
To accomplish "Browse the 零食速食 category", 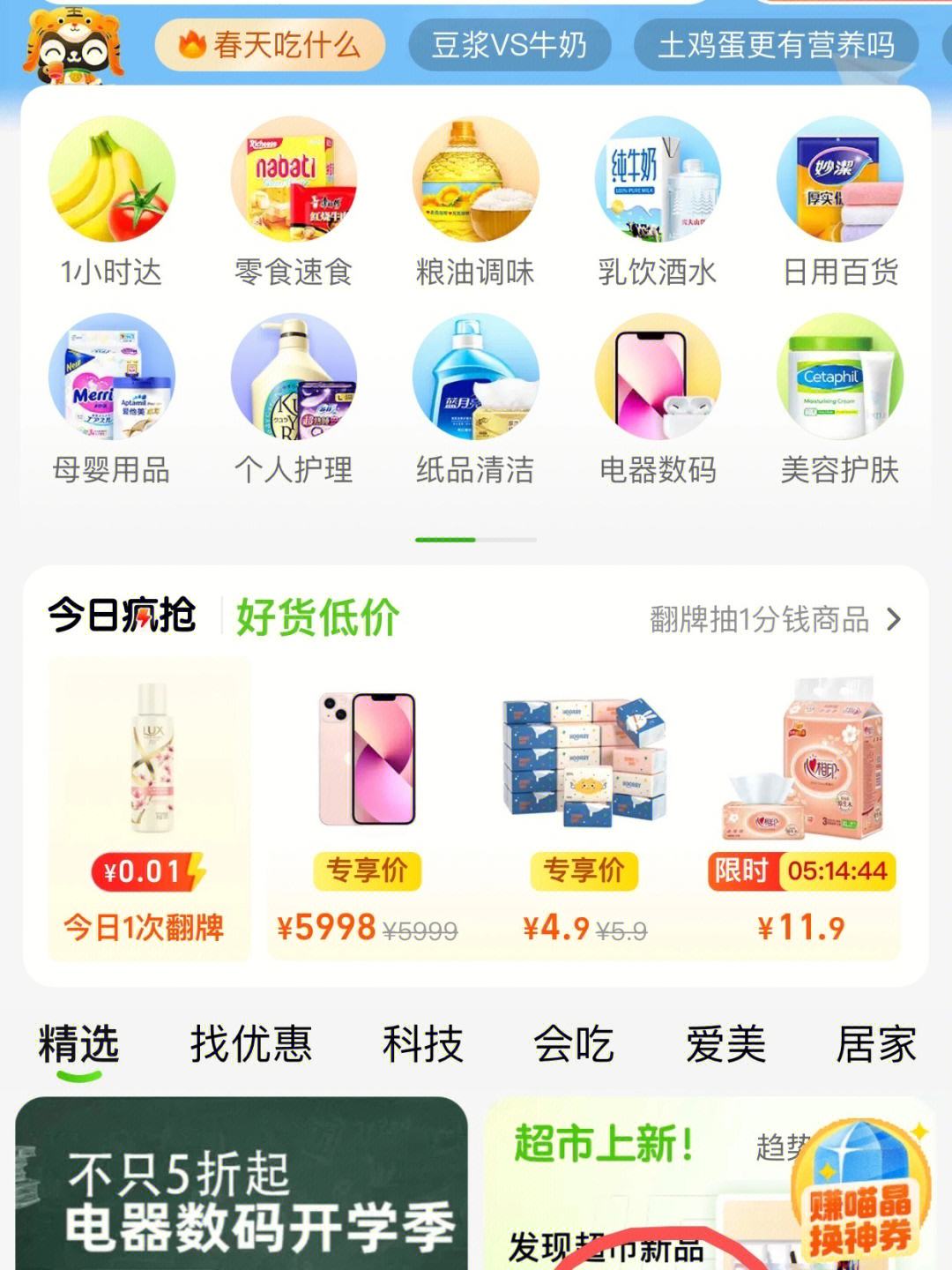I will [294, 203].
